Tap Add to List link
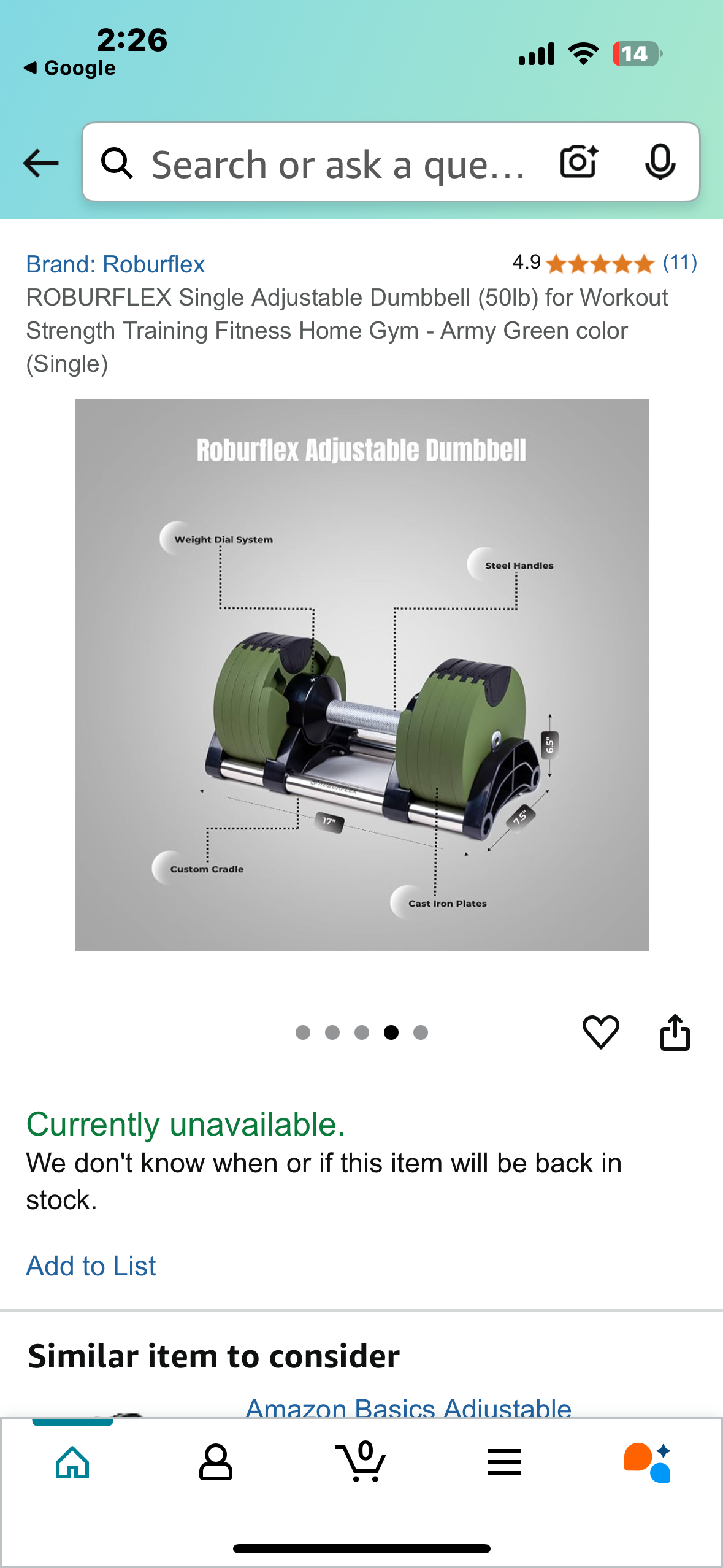 91,1266
